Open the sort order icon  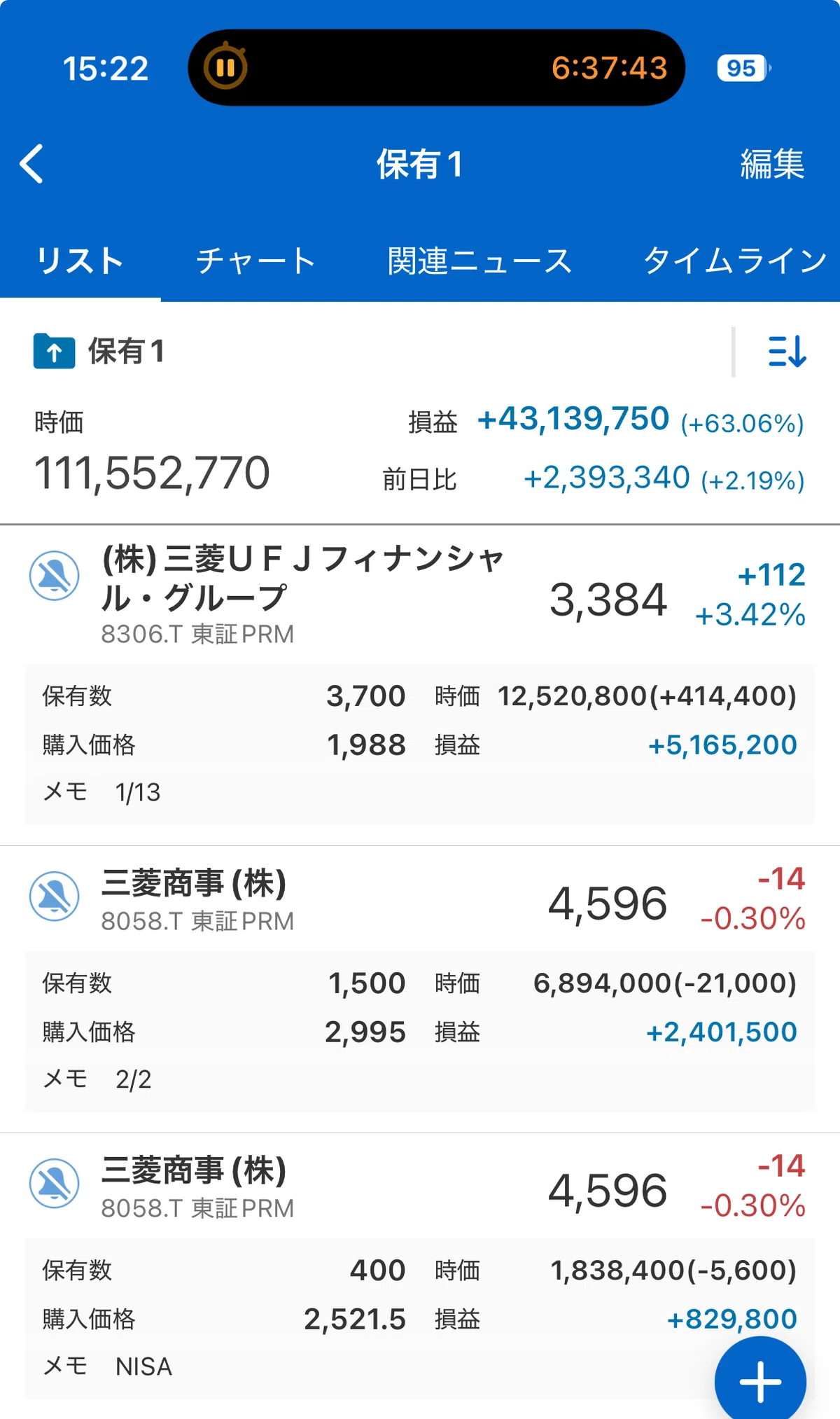(787, 351)
